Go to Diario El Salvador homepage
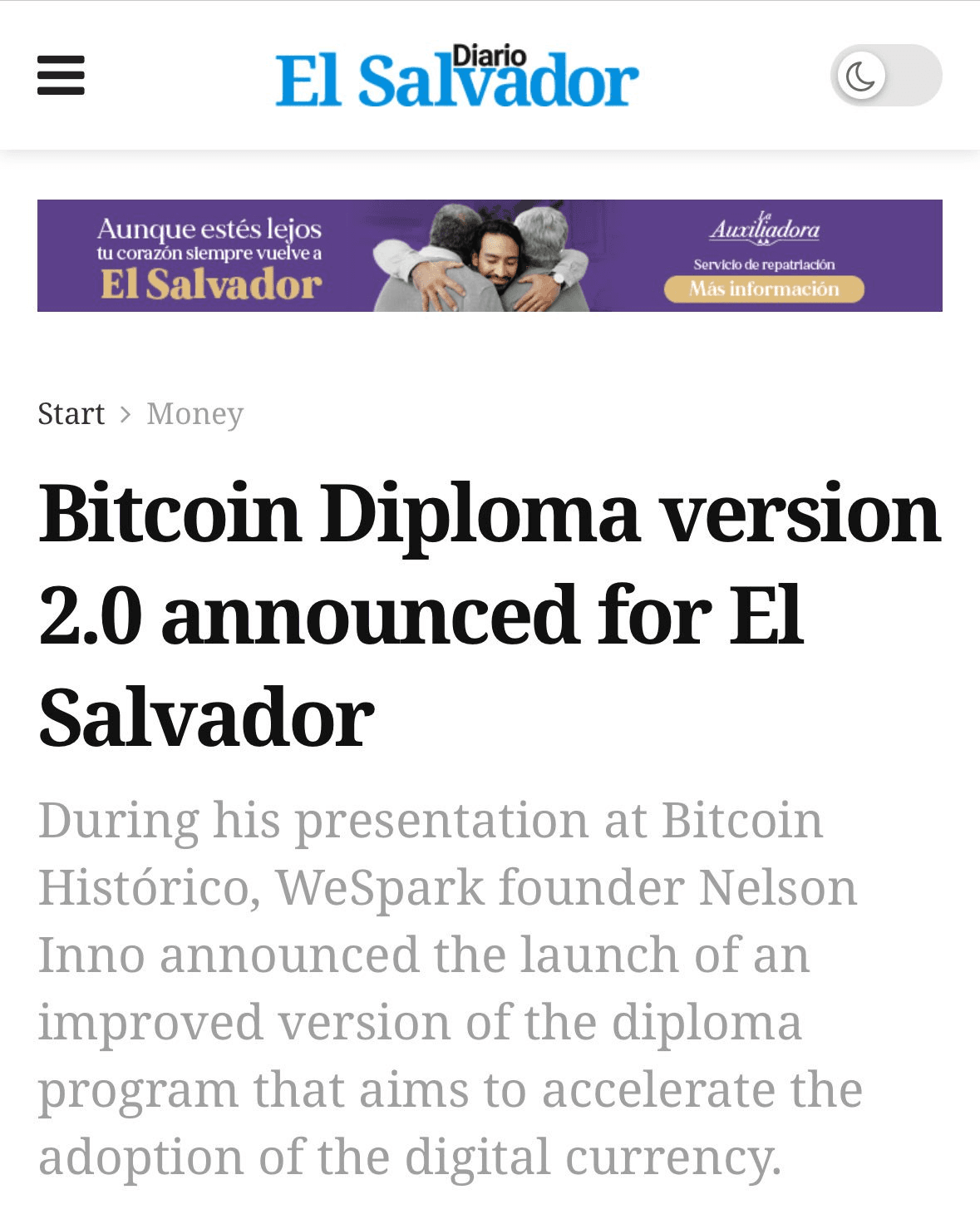 tap(456, 77)
